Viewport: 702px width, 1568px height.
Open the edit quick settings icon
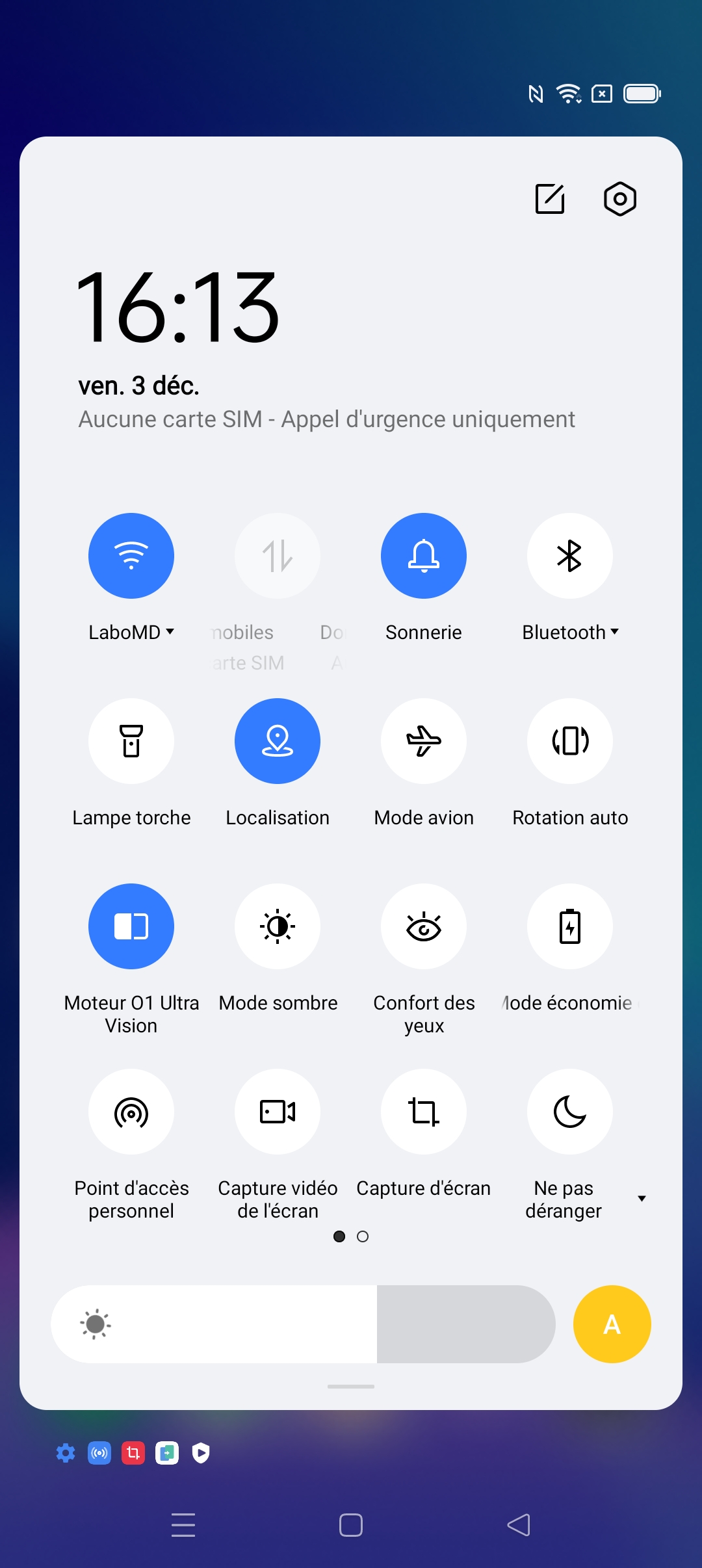tap(550, 198)
